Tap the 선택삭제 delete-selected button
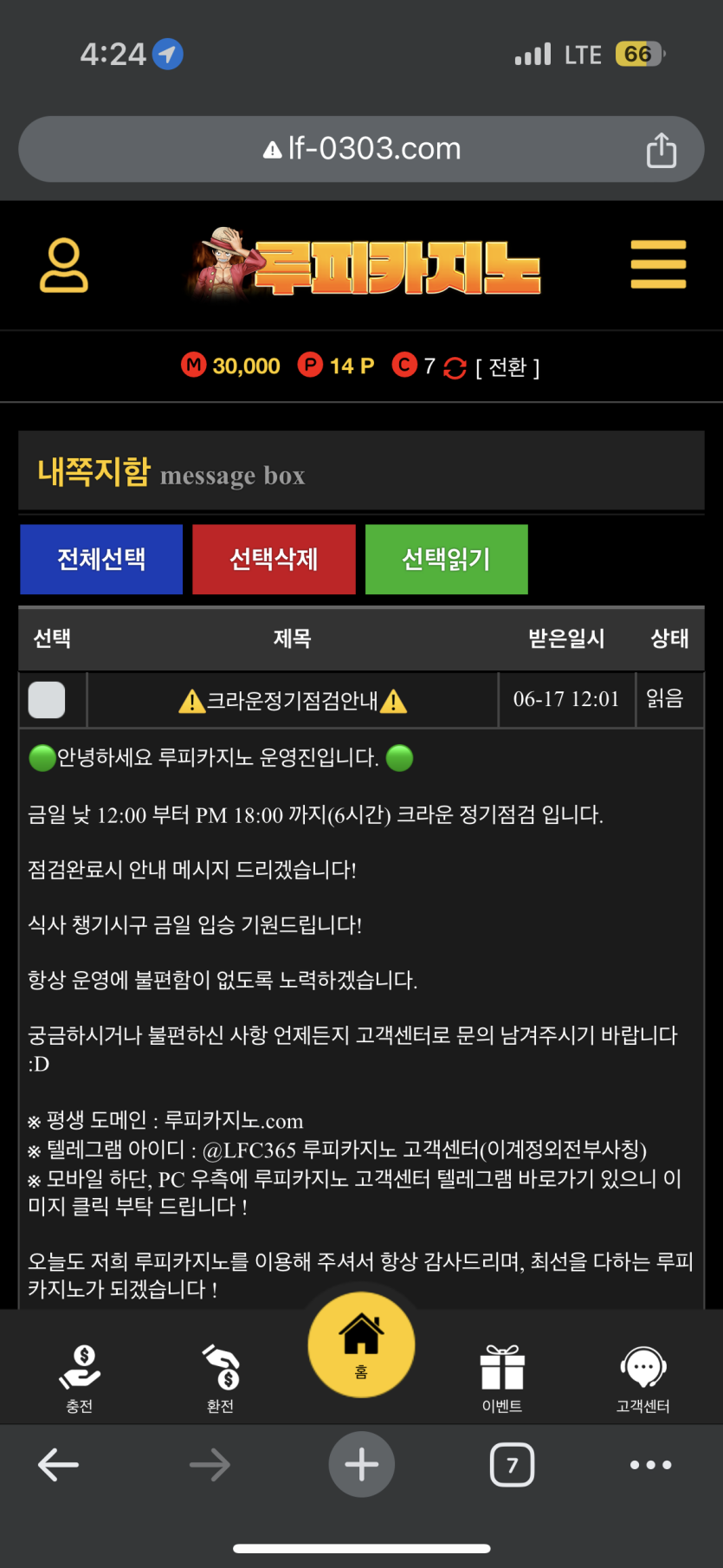Screen dimensions: 723x1568 coord(274,560)
